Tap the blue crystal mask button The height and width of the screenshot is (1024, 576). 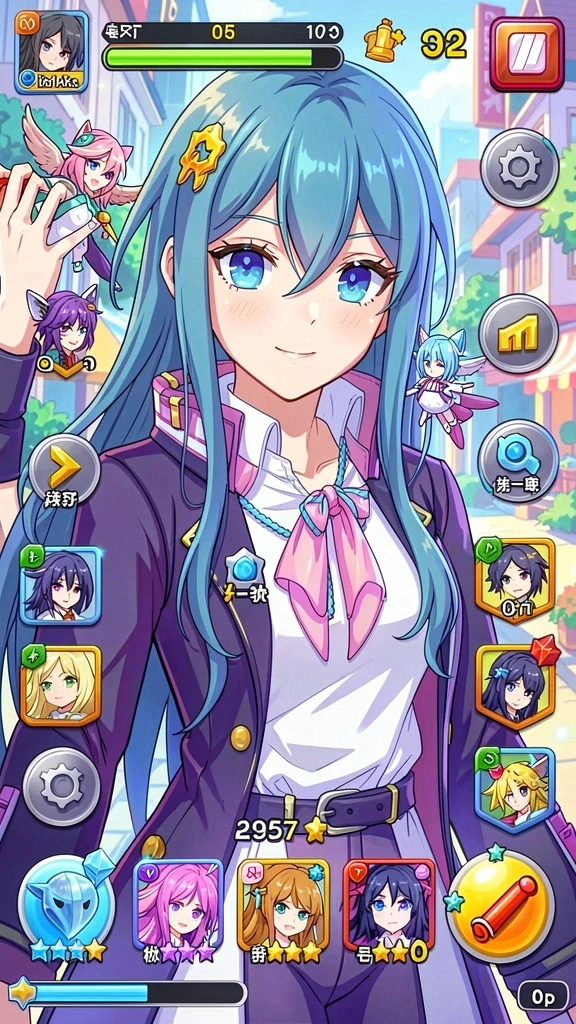point(66,904)
